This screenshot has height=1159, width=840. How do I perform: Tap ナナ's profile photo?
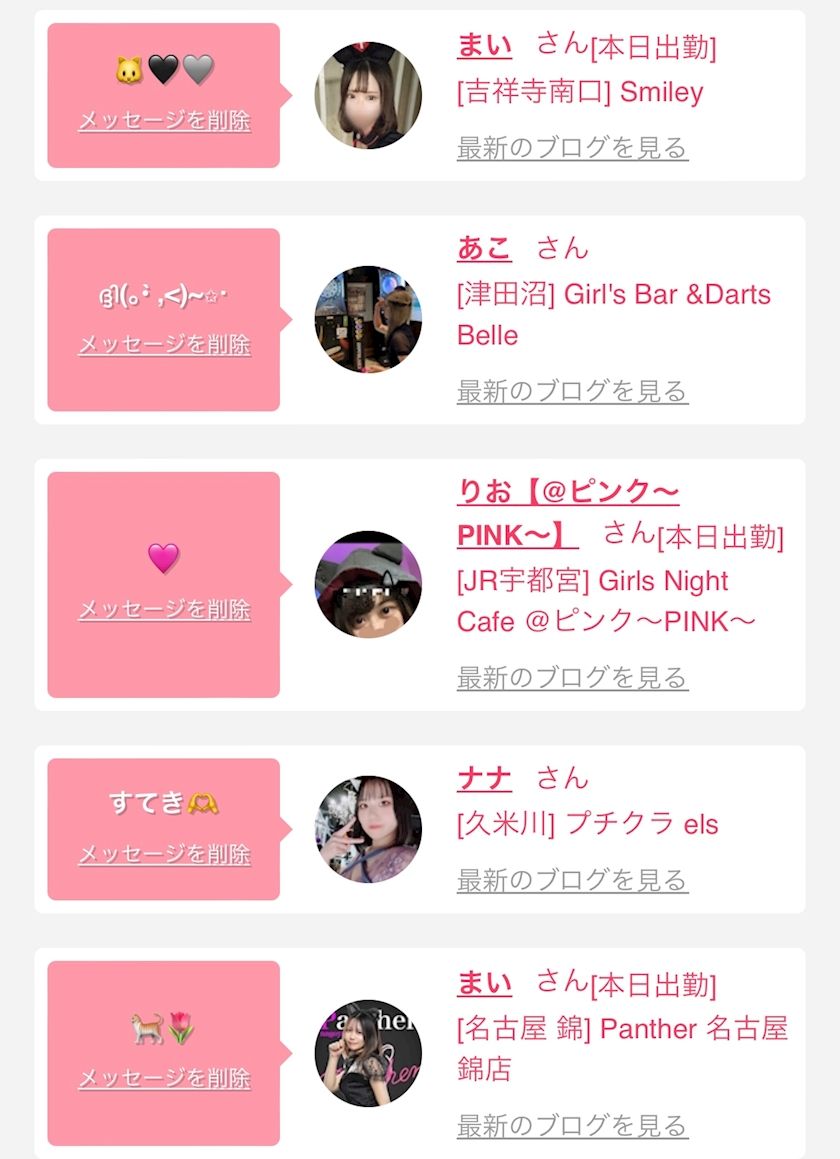368,829
